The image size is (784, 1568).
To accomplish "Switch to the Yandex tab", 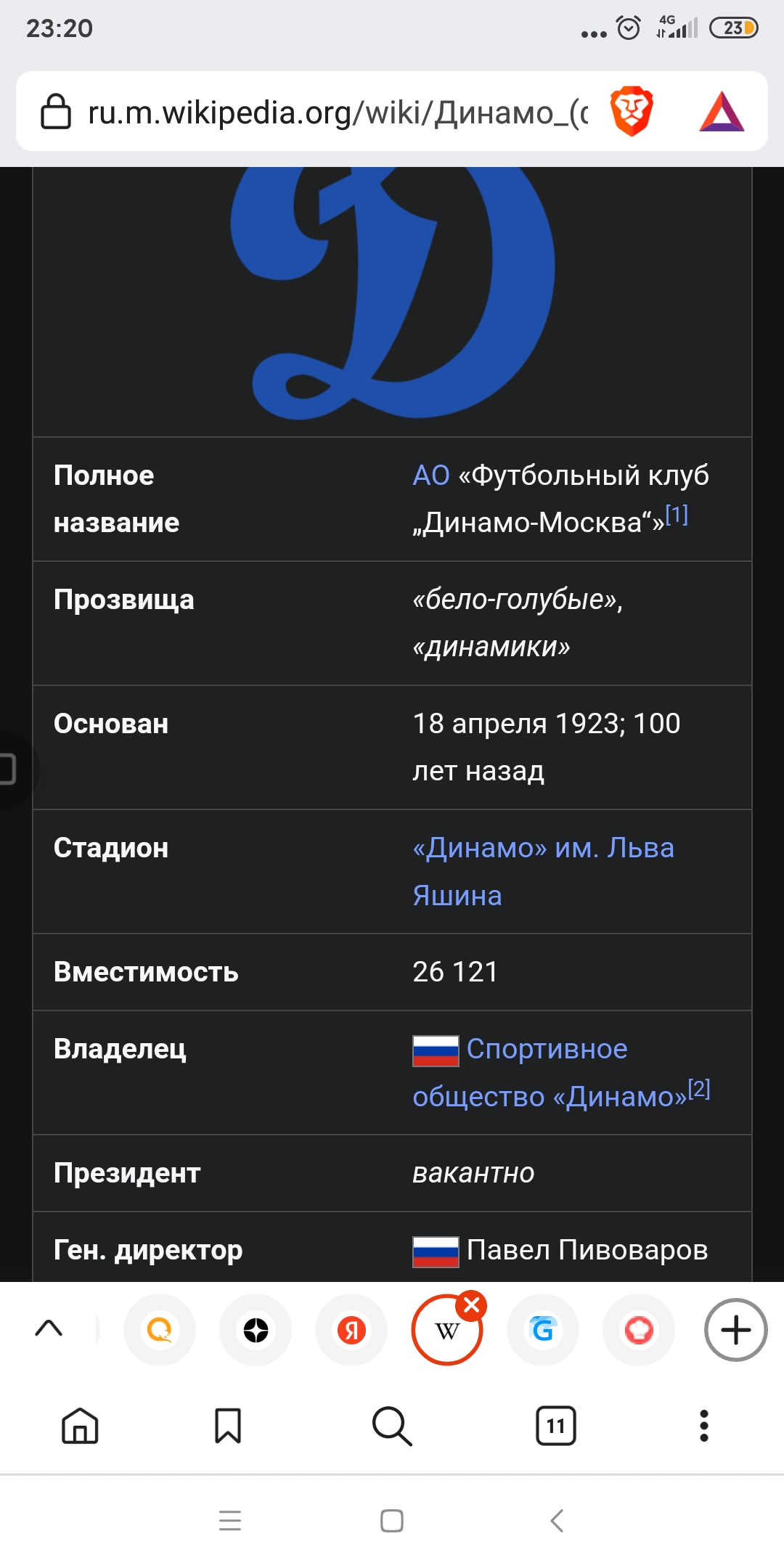I will 351,1330.
